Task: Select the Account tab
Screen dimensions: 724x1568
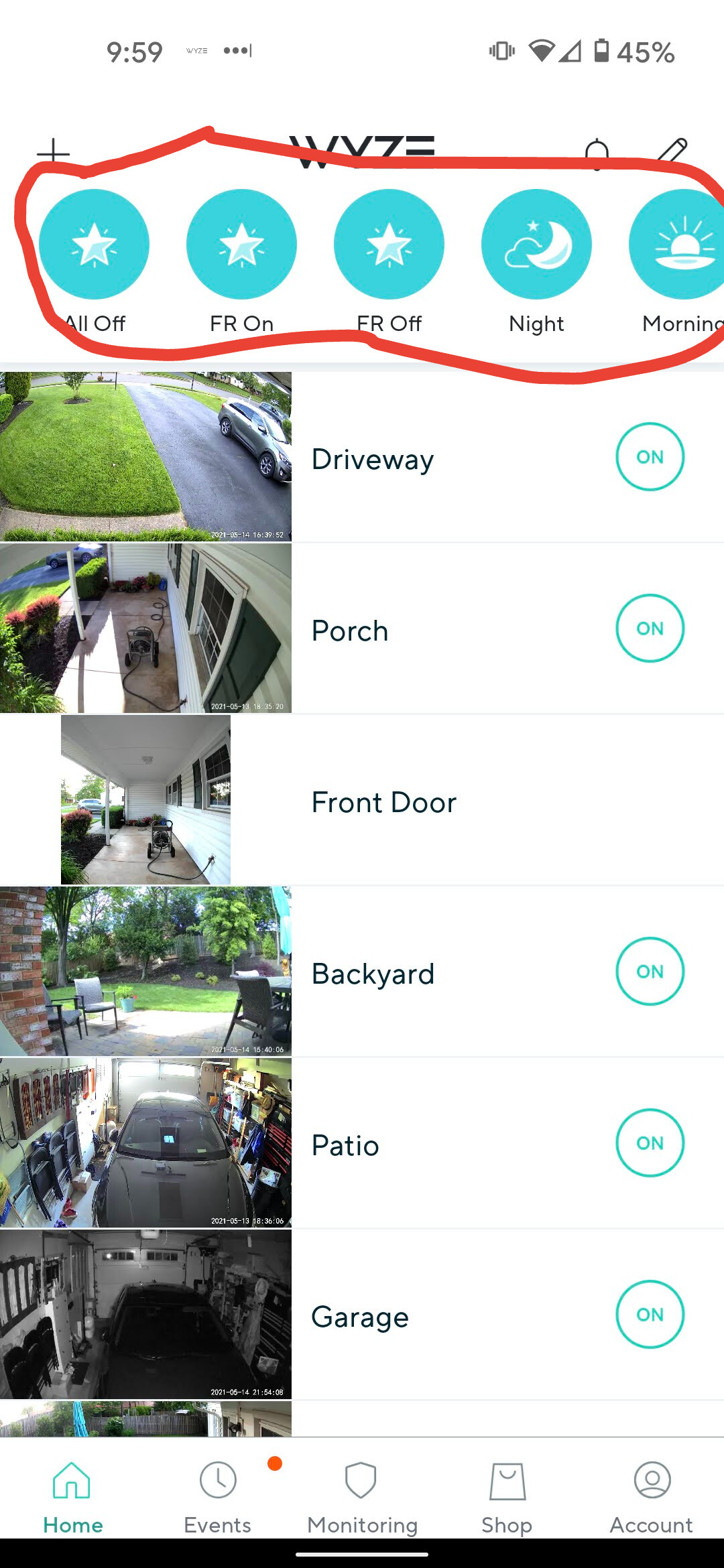Action: click(652, 1498)
